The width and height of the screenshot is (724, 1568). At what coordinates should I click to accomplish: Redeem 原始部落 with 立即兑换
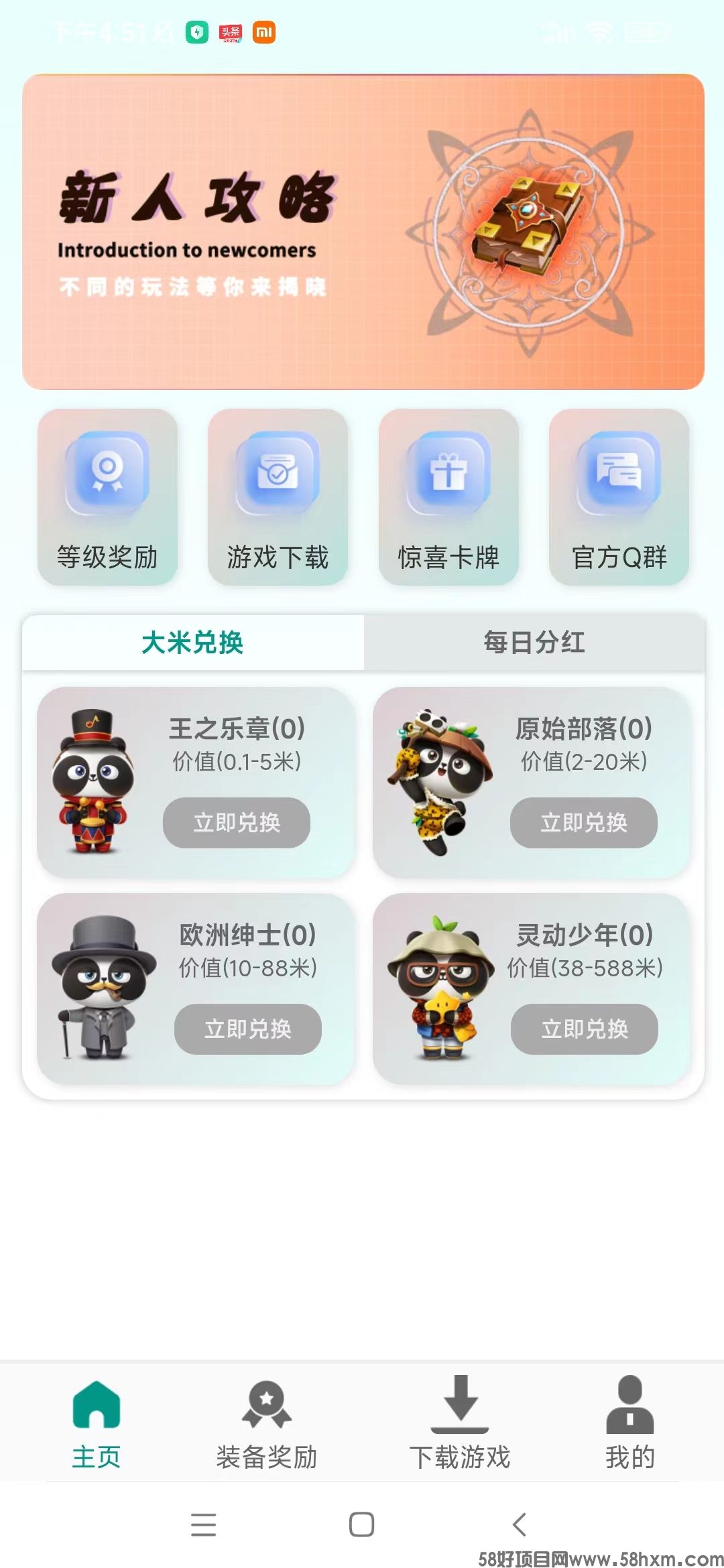click(x=583, y=822)
